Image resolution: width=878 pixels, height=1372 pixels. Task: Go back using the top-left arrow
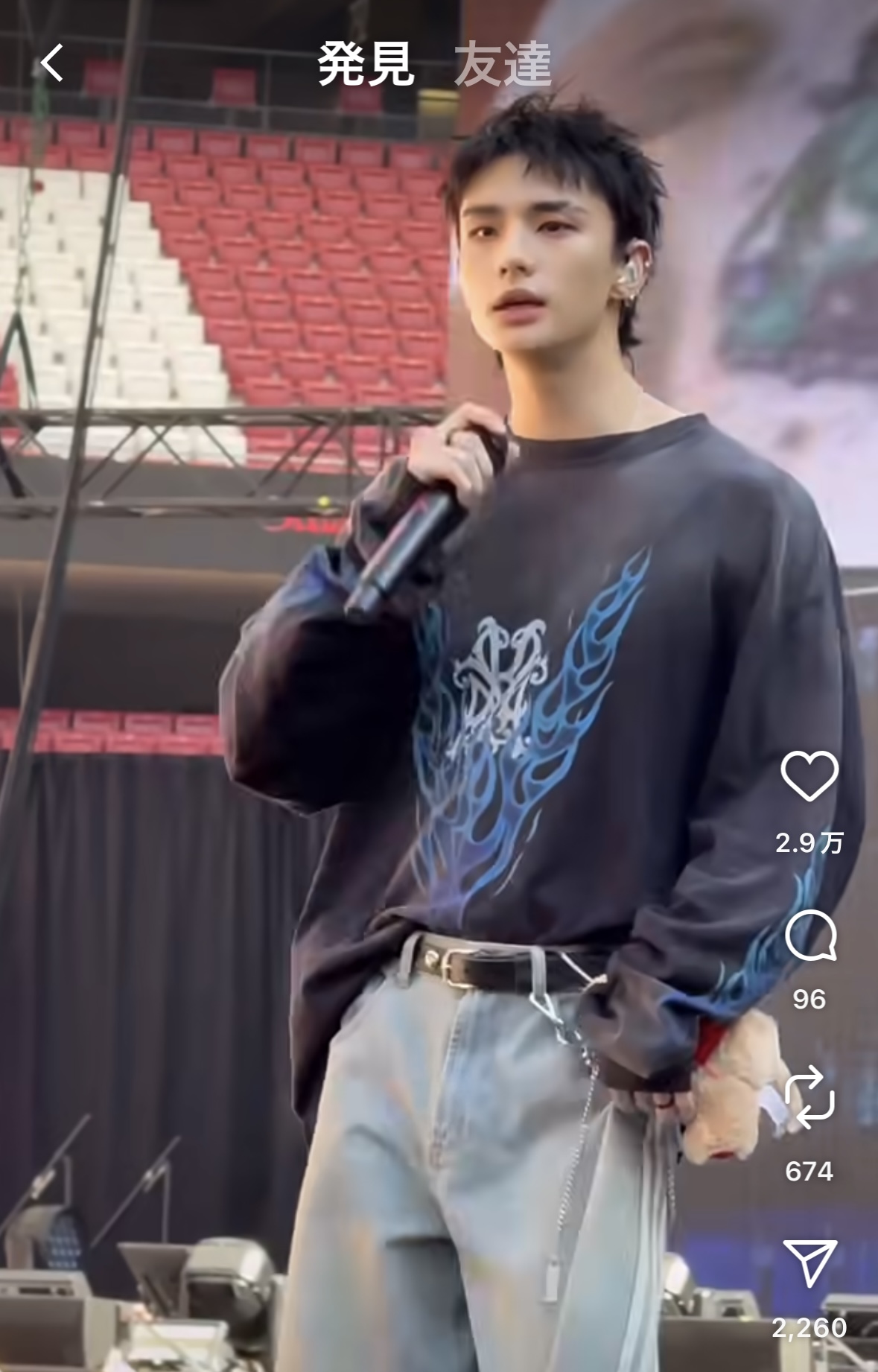tap(51, 63)
